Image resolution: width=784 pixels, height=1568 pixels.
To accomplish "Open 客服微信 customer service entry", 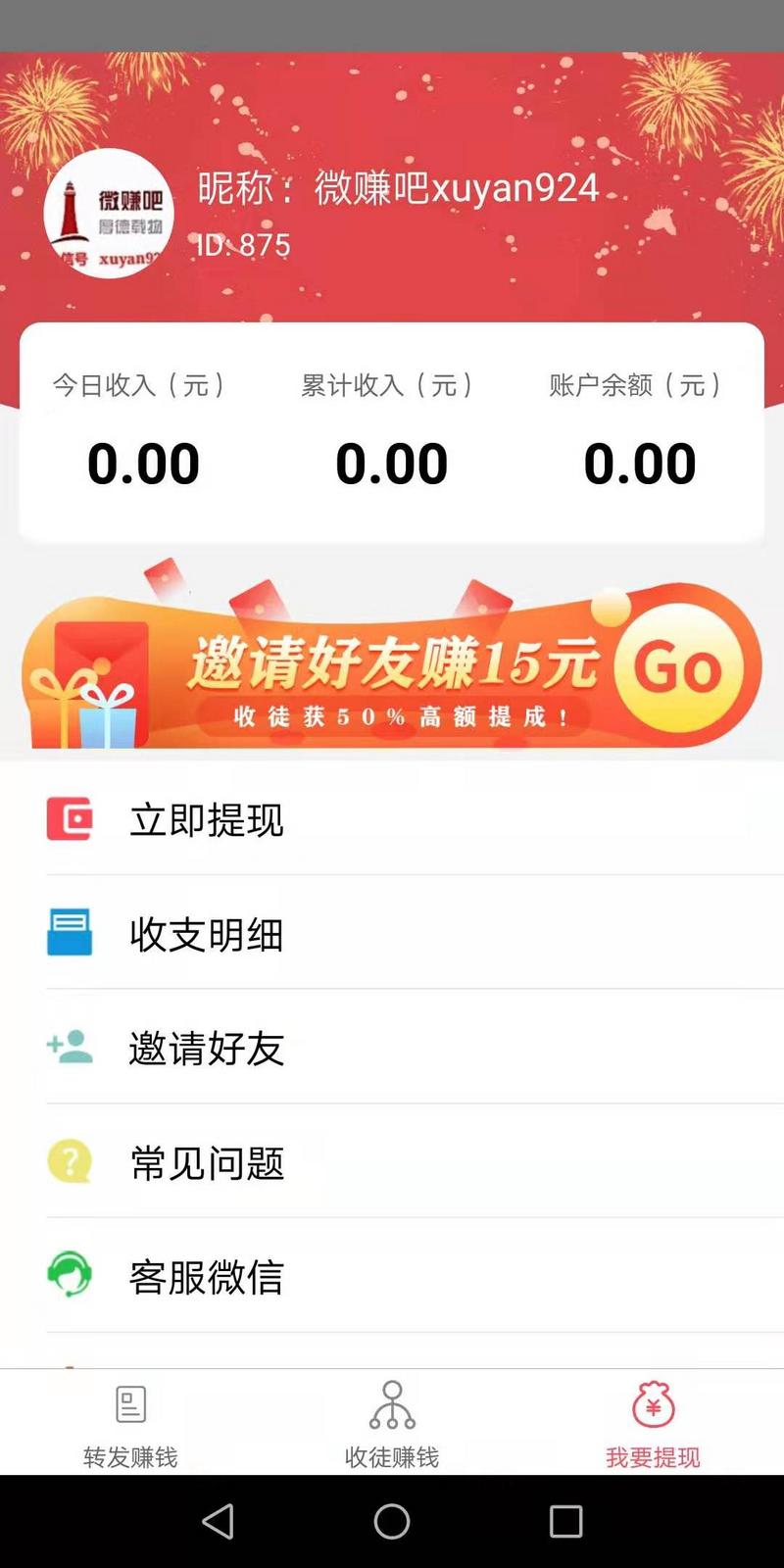I will [206, 1279].
